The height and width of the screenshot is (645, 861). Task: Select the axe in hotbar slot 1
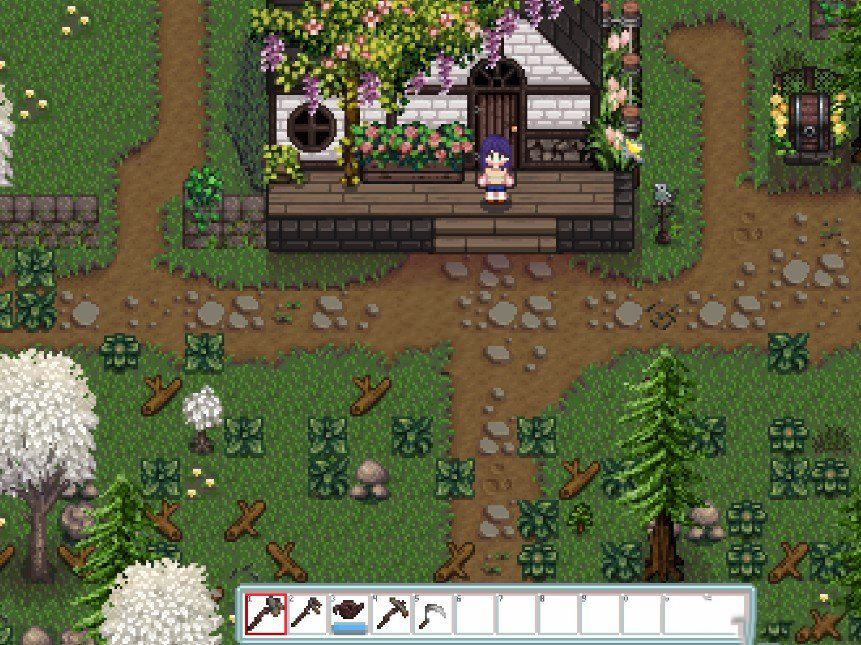(266, 613)
